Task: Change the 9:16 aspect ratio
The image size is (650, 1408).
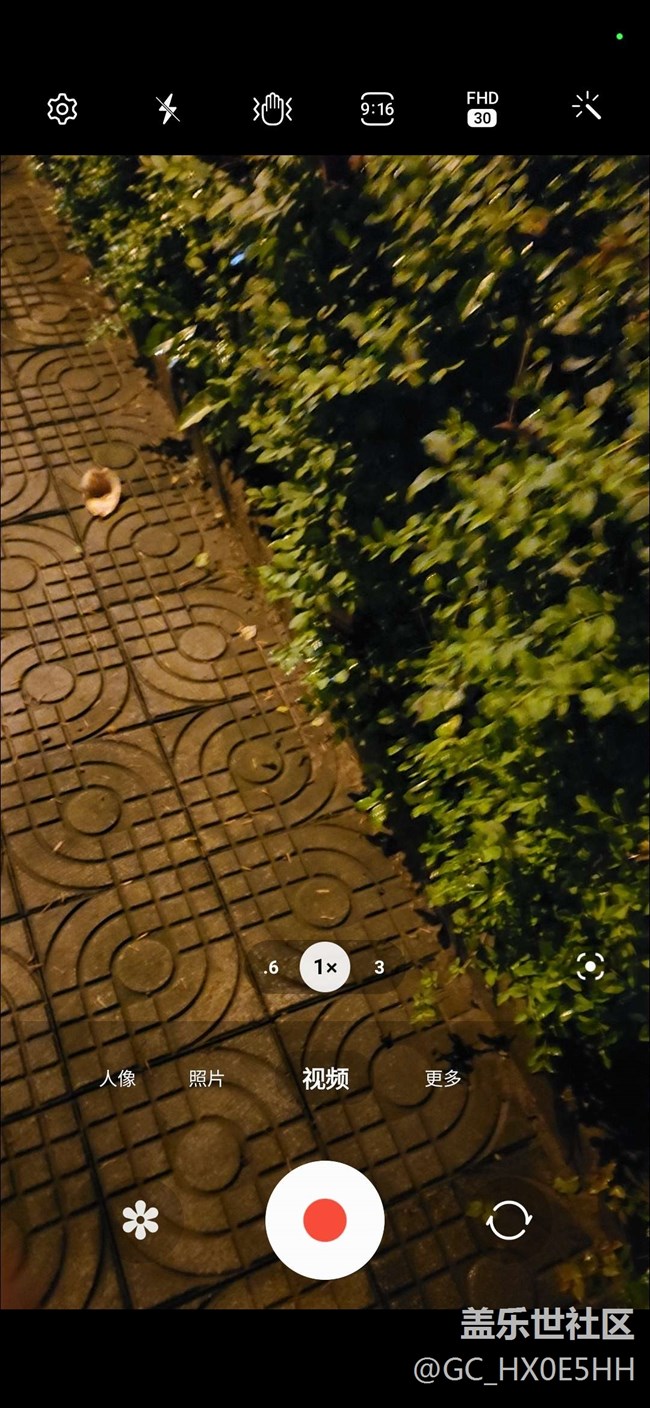Action: pyautogui.click(x=377, y=108)
